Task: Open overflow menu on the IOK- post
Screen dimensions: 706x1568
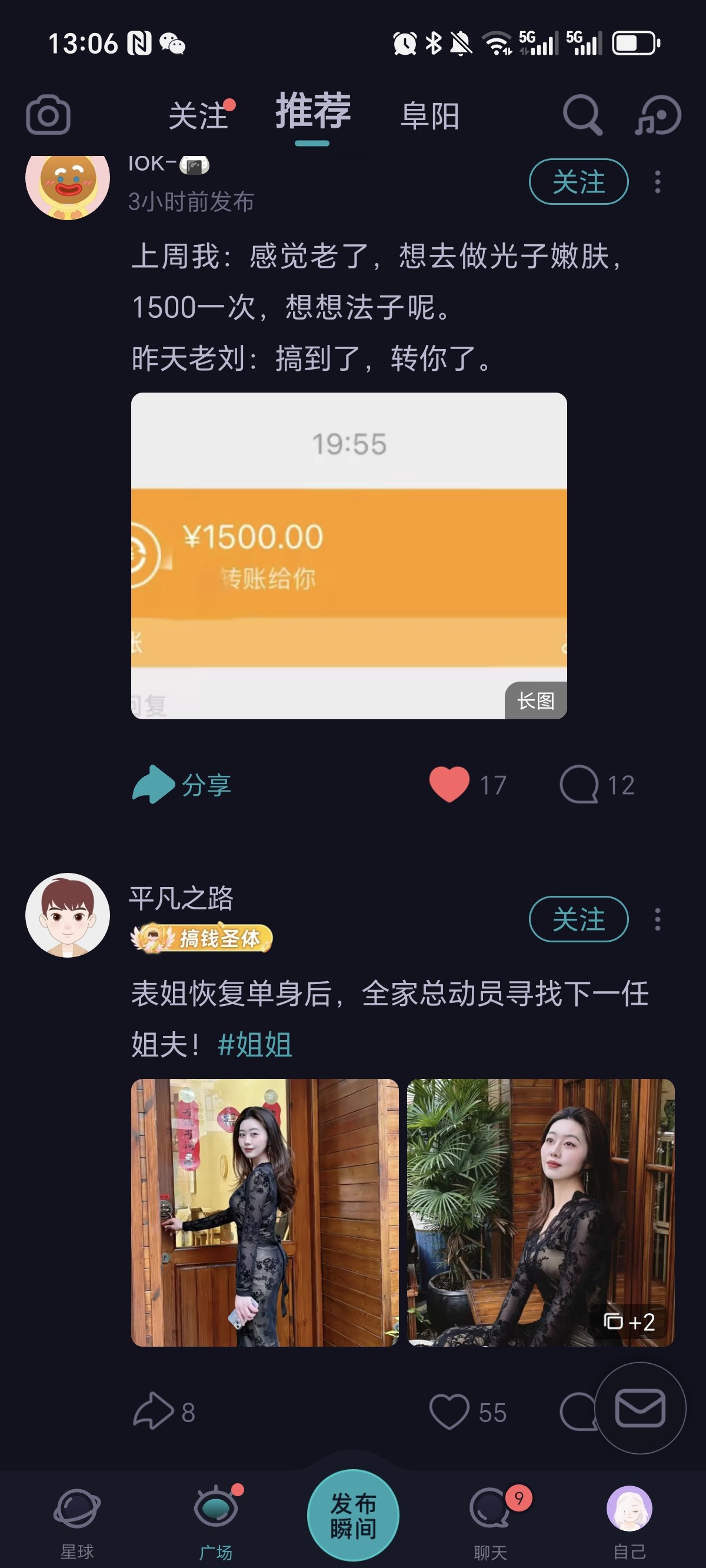Action: click(x=657, y=181)
